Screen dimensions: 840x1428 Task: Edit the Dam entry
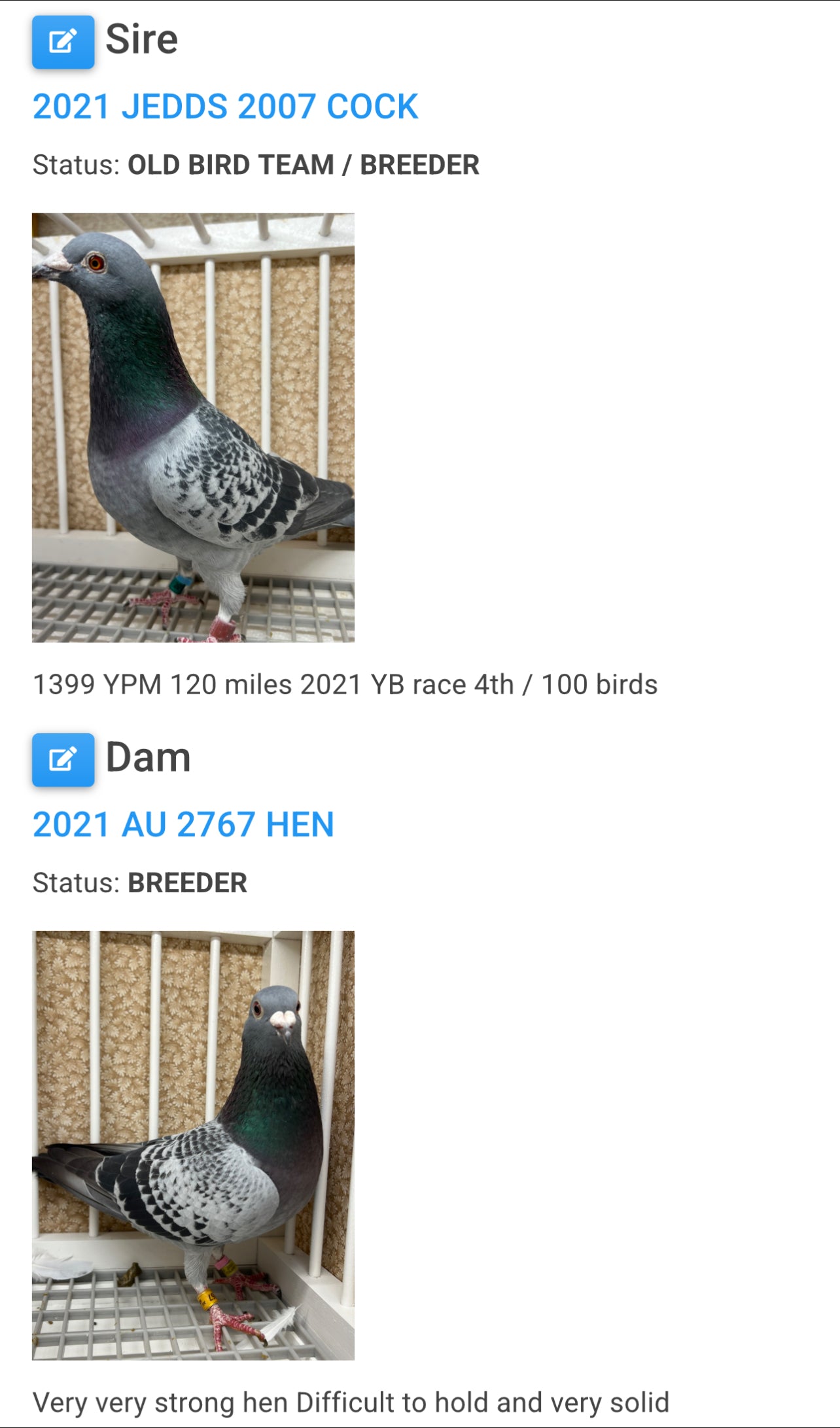pyautogui.click(x=63, y=759)
